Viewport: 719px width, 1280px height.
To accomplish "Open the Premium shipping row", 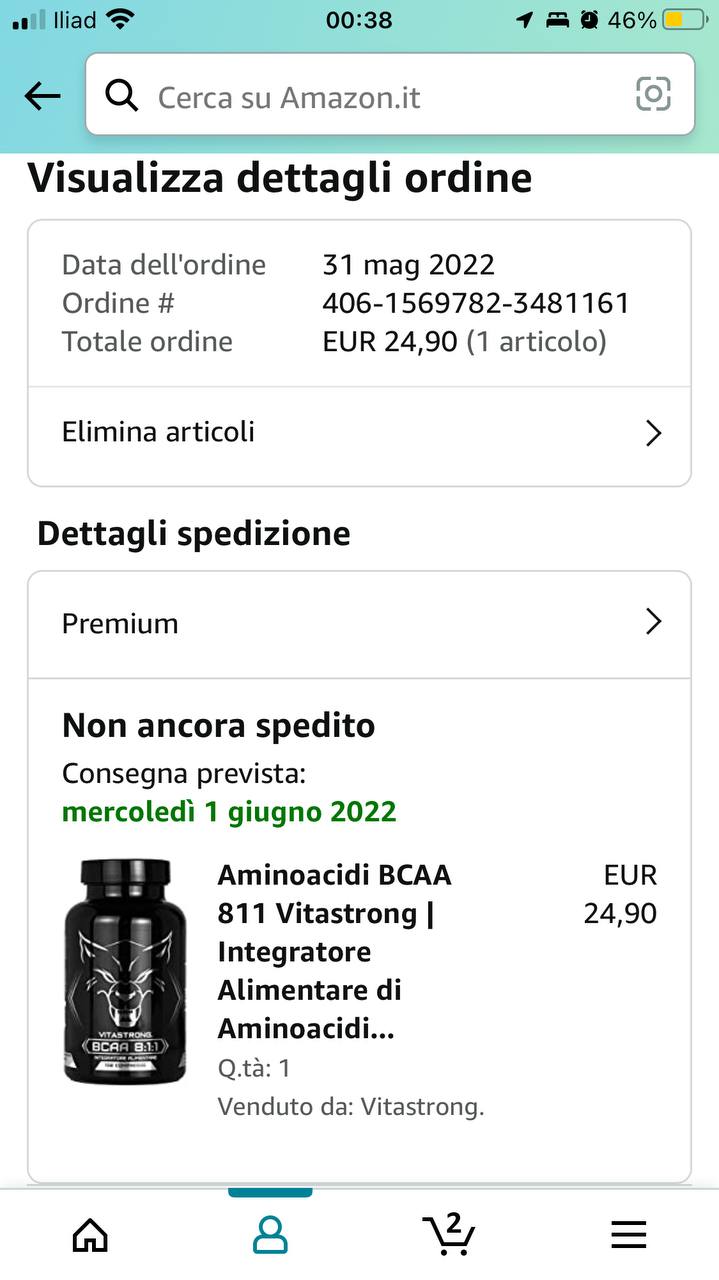I will [x=359, y=623].
